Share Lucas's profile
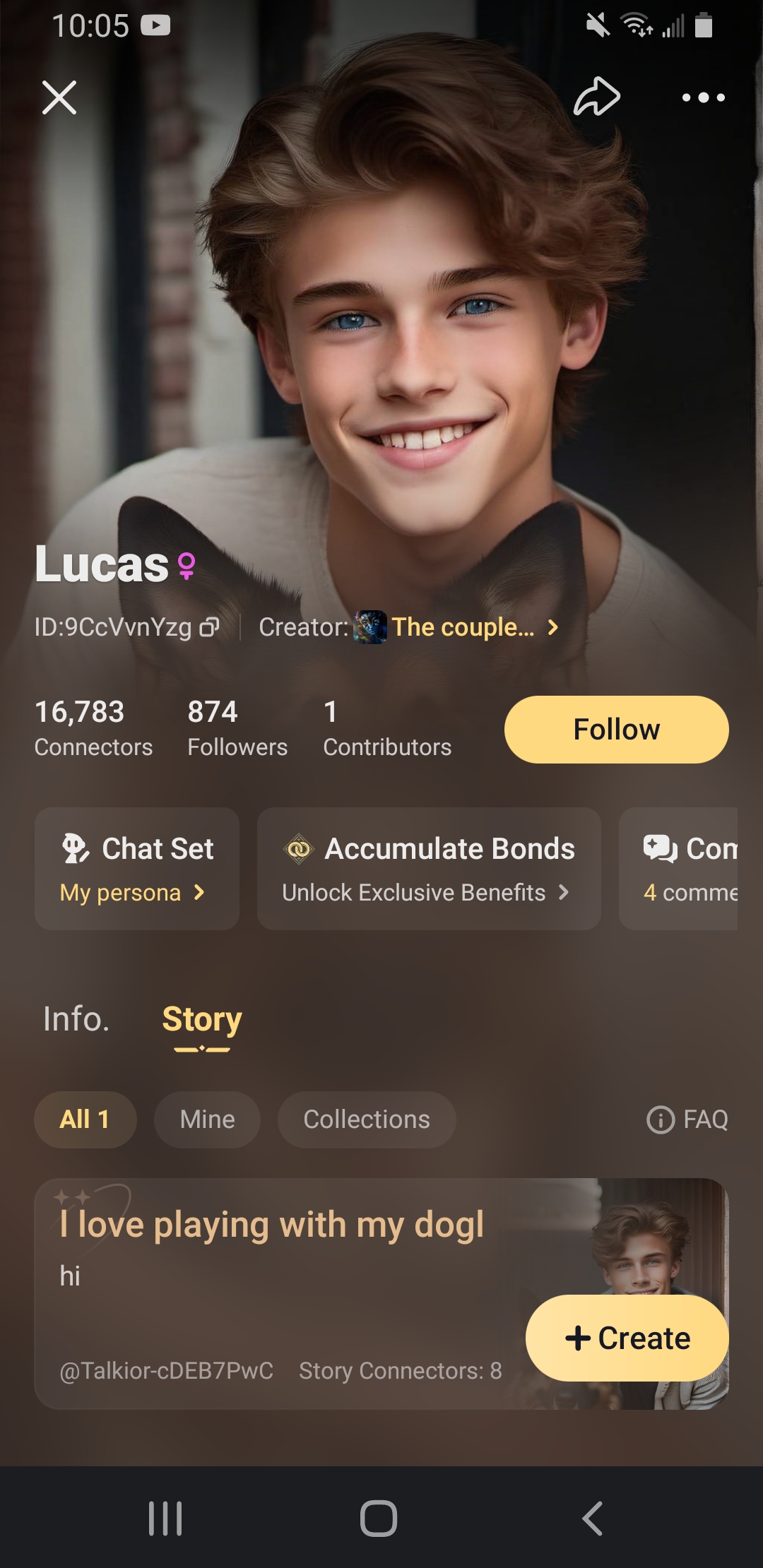Viewport: 763px width, 1568px height. pos(597,97)
